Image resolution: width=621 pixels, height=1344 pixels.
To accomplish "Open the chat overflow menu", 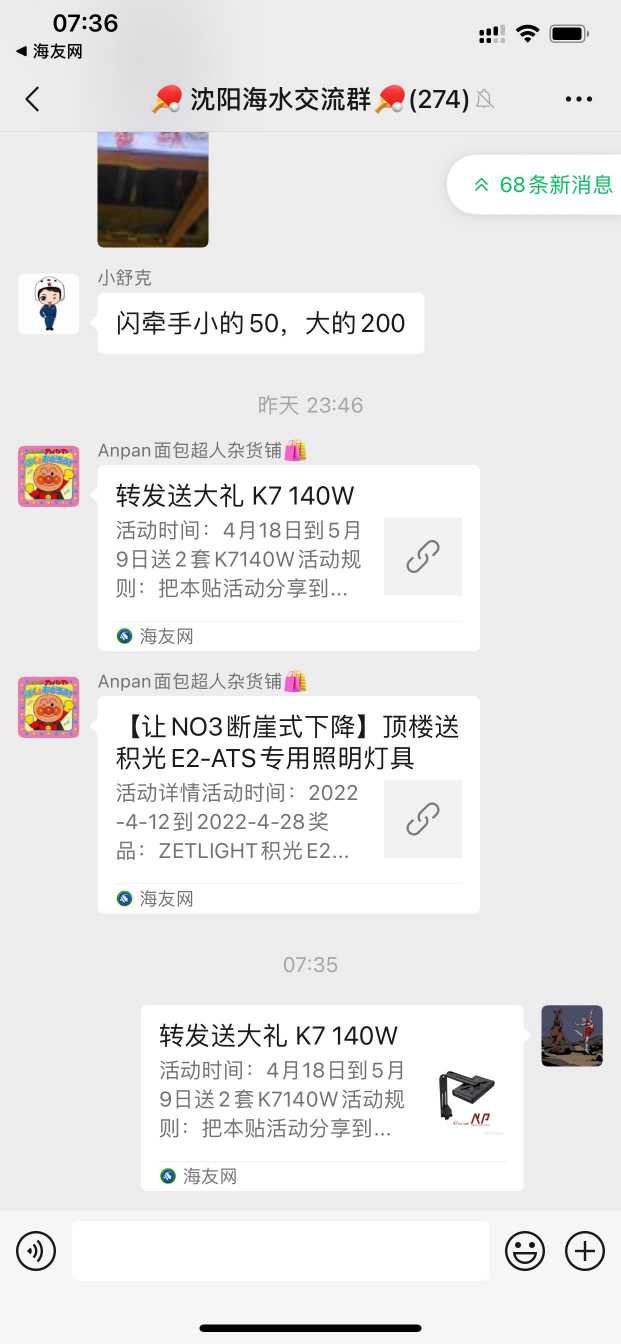I will 579,99.
